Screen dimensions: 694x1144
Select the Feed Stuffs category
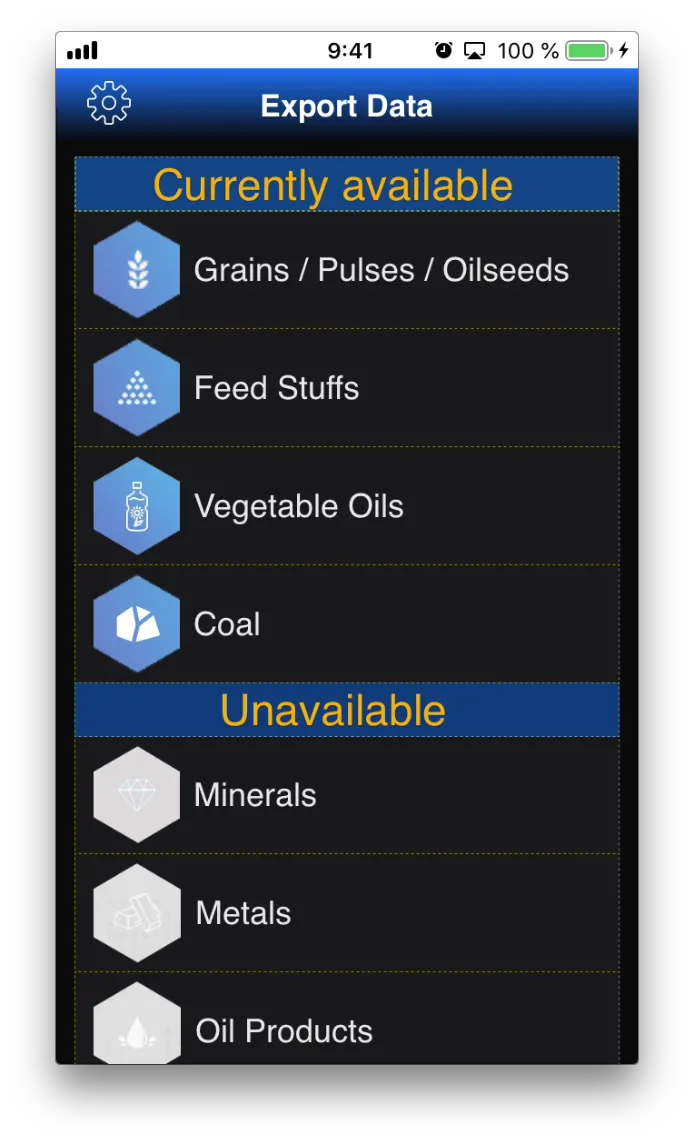coord(347,387)
